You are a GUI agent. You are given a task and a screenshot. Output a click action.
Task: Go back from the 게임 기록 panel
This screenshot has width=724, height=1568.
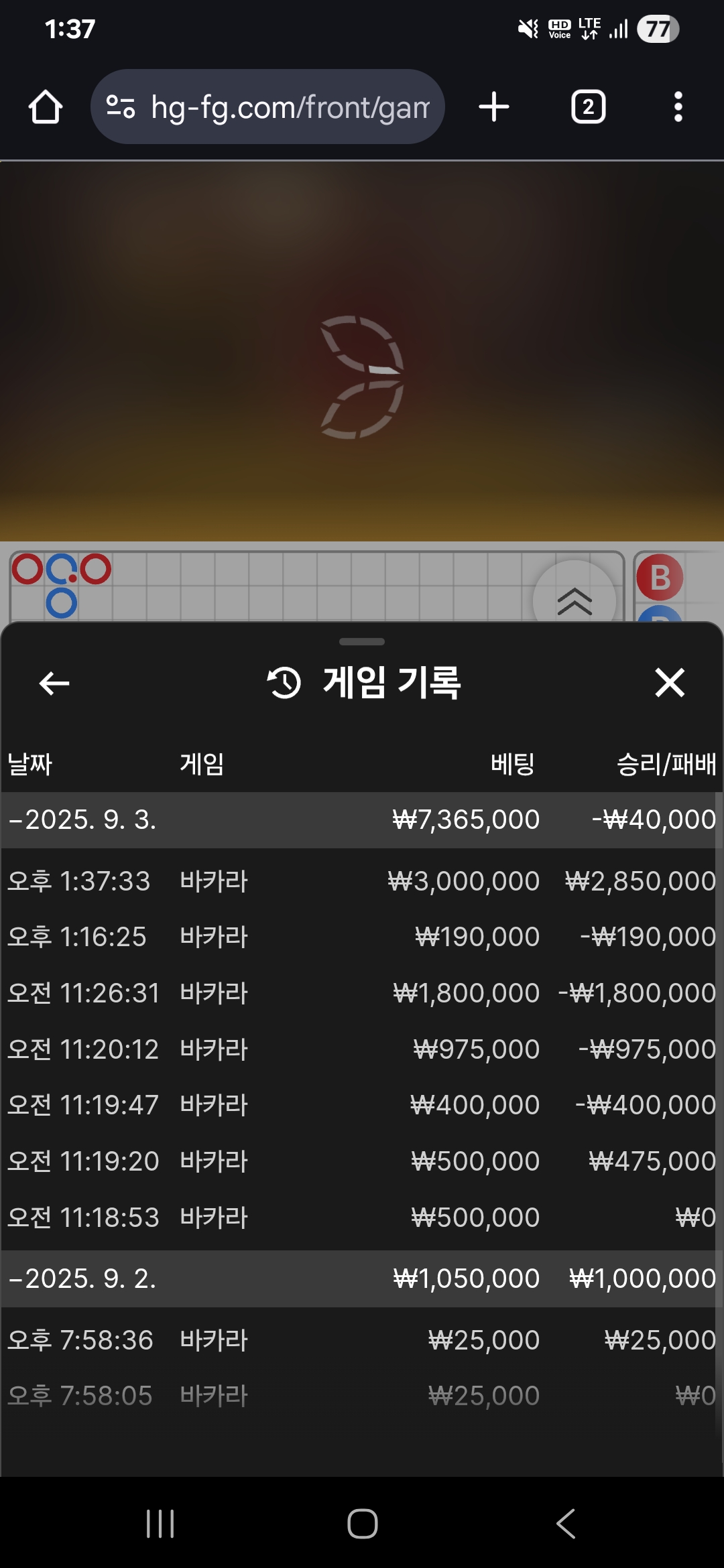54,683
